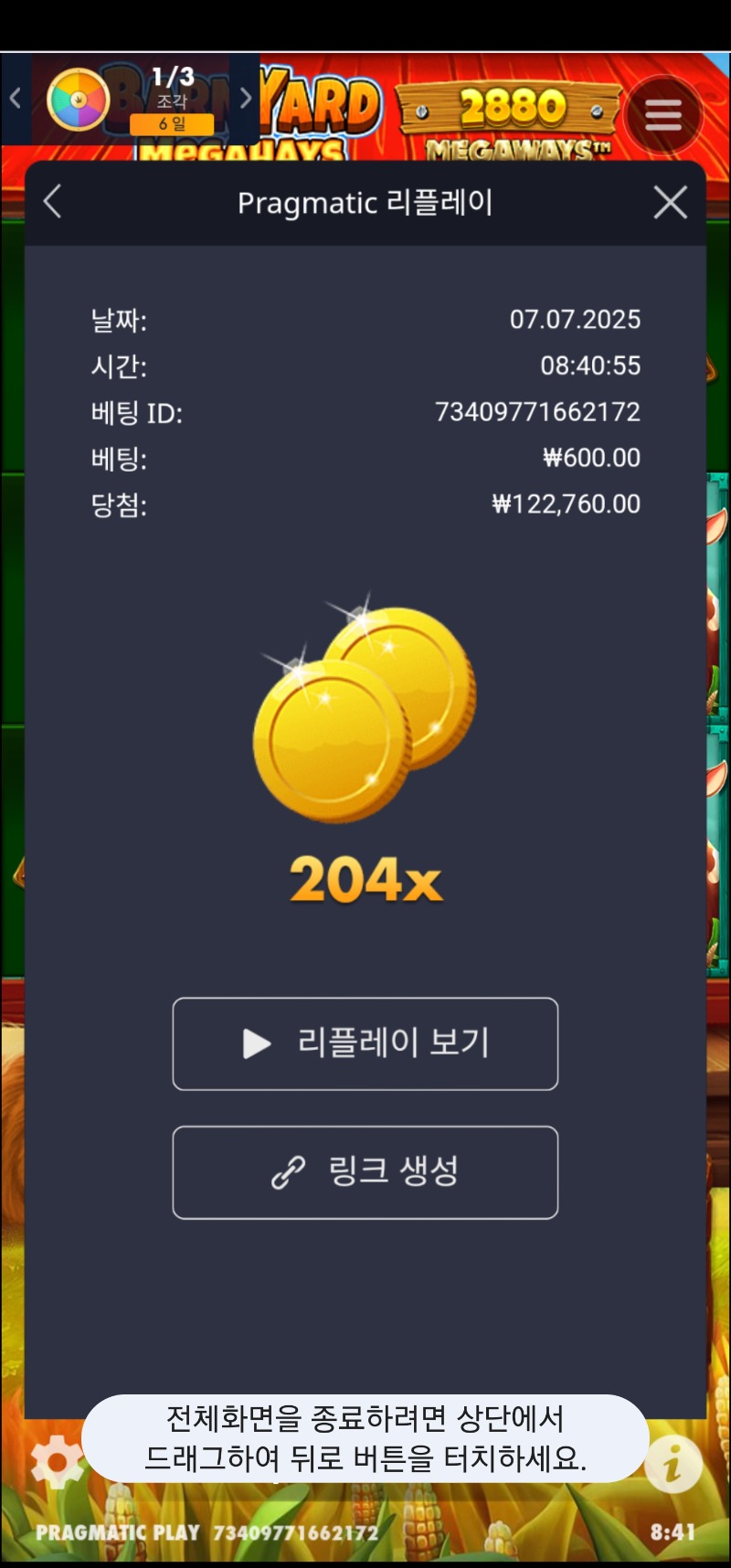Go back from the Pragmatic replay dialog

(53, 202)
